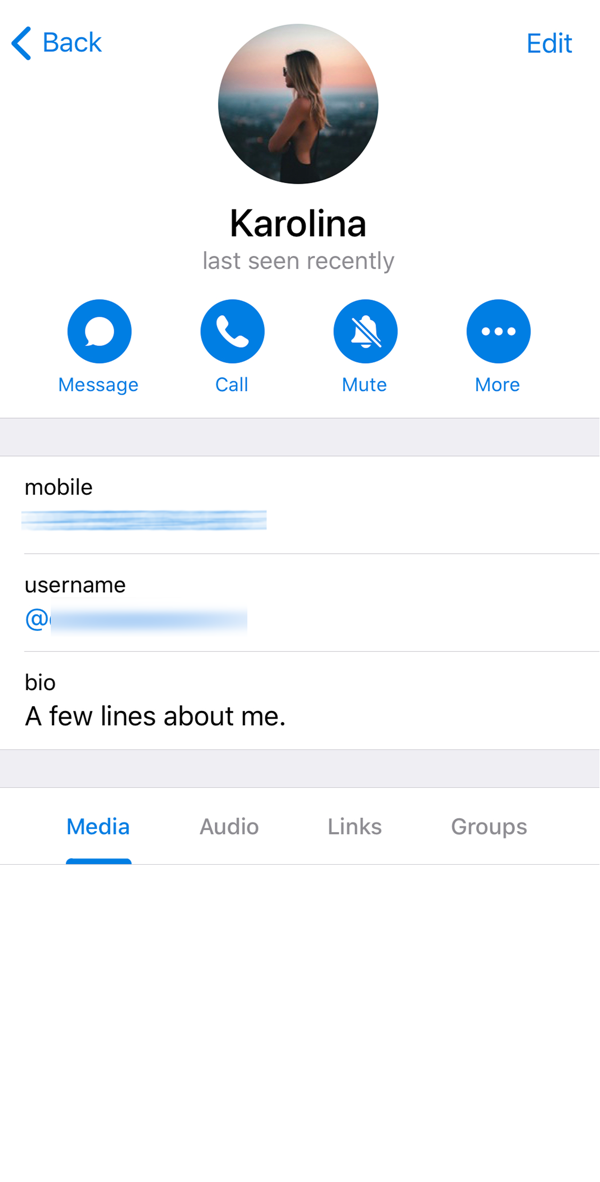Switch to the Media tab

click(98, 827)
